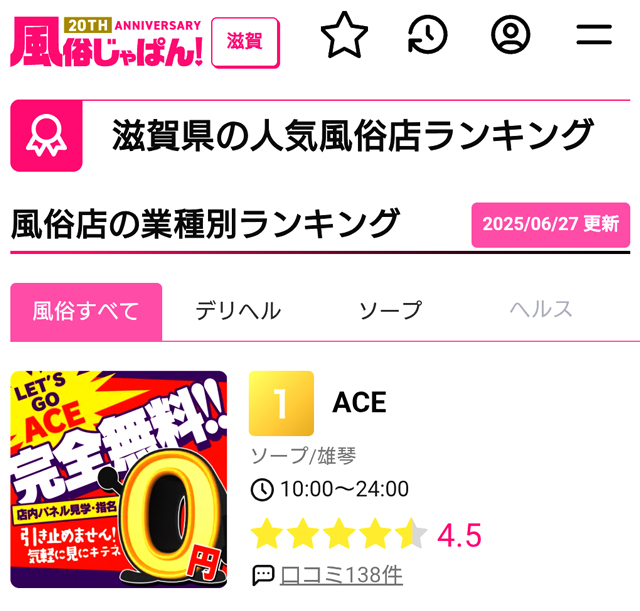Switch to the ヘルス tab
Screen dimensions: 640x611
coord(541,311)
